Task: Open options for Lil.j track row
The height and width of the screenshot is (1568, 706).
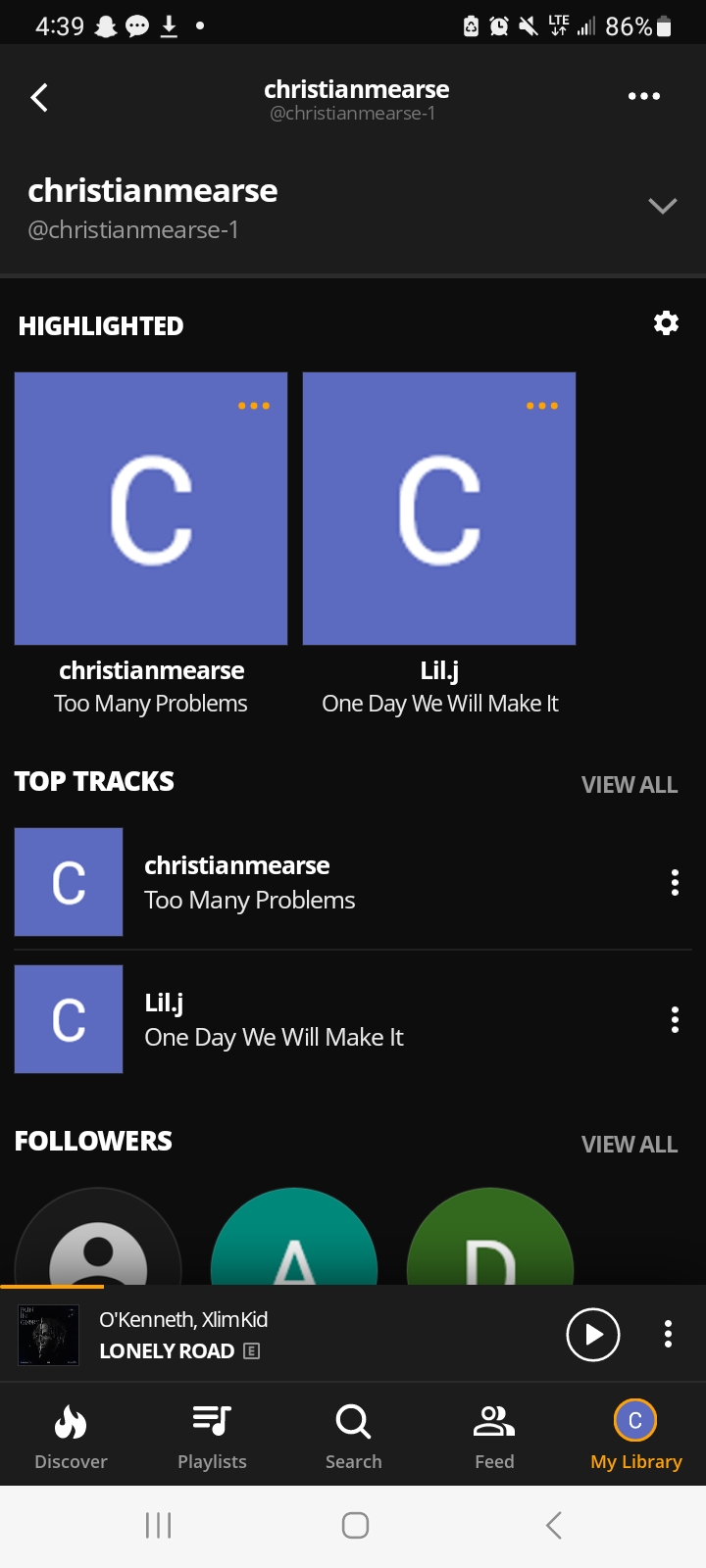Action: 675,1020
